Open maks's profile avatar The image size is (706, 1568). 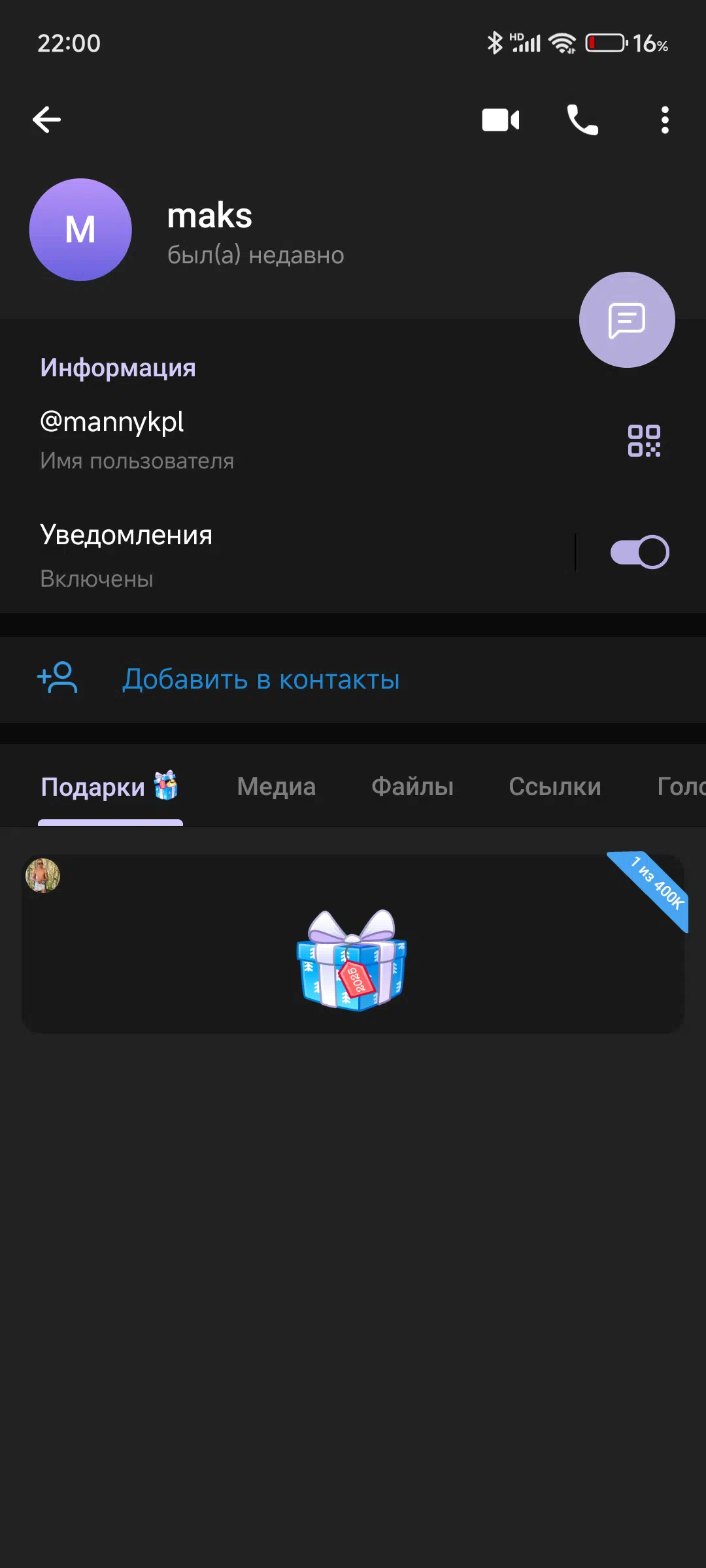coord(80,230)
